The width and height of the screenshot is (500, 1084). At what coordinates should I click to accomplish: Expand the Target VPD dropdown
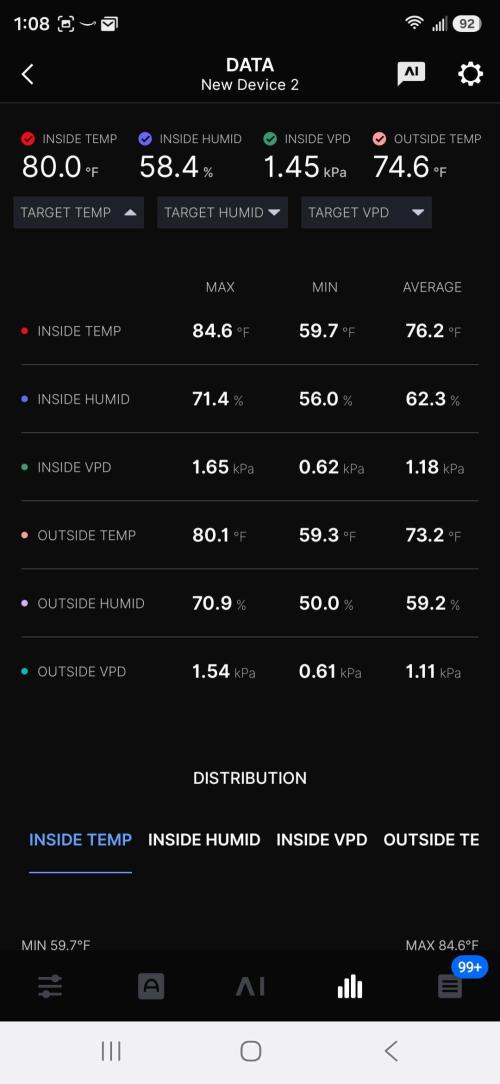tap(367, 212)
